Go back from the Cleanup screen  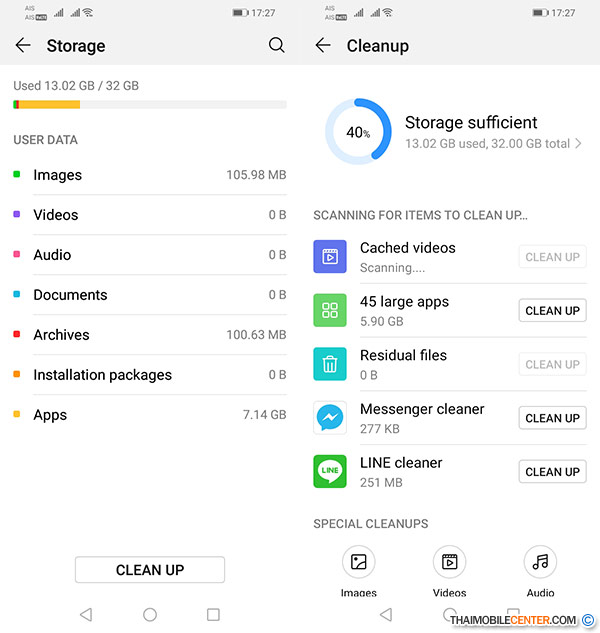pos(322,45)
